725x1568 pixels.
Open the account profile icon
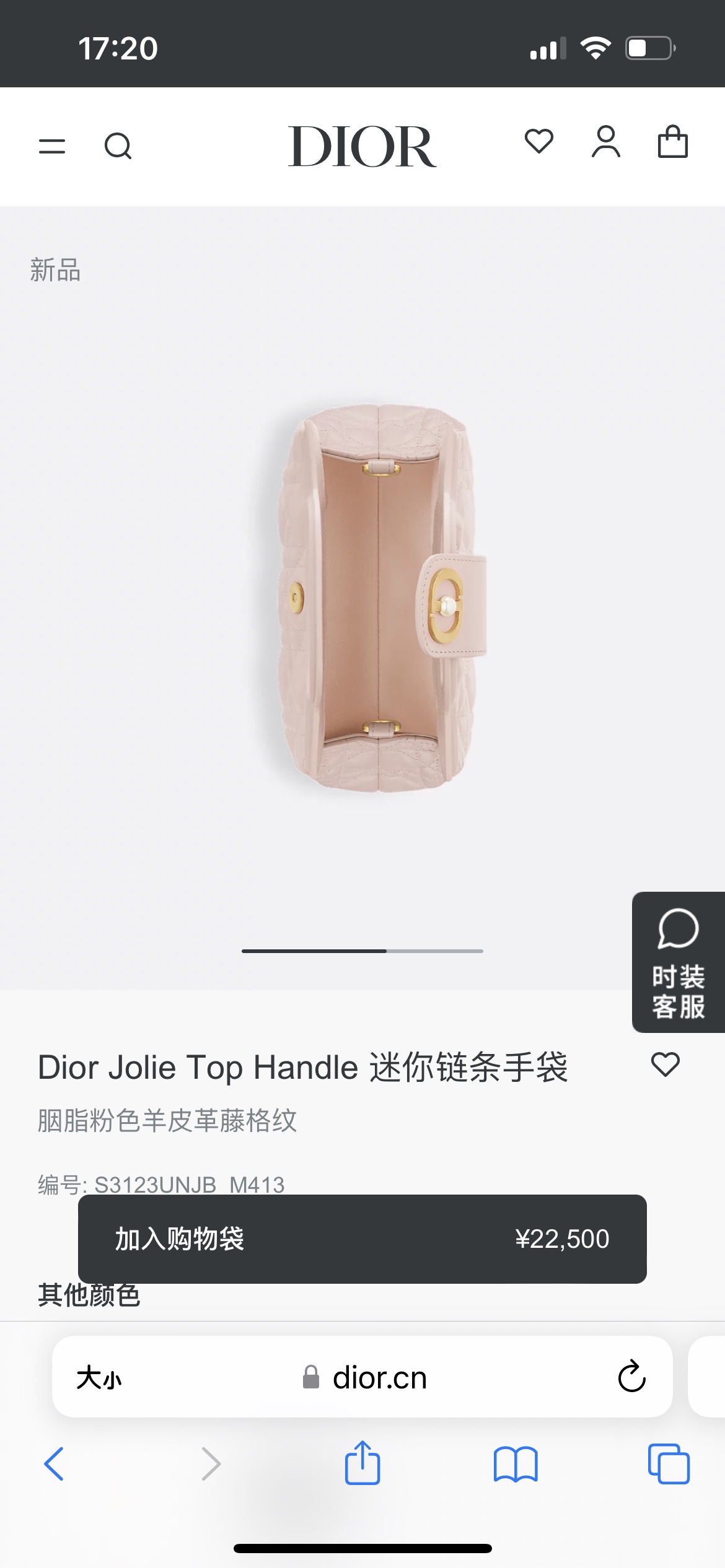coord(605,142)
